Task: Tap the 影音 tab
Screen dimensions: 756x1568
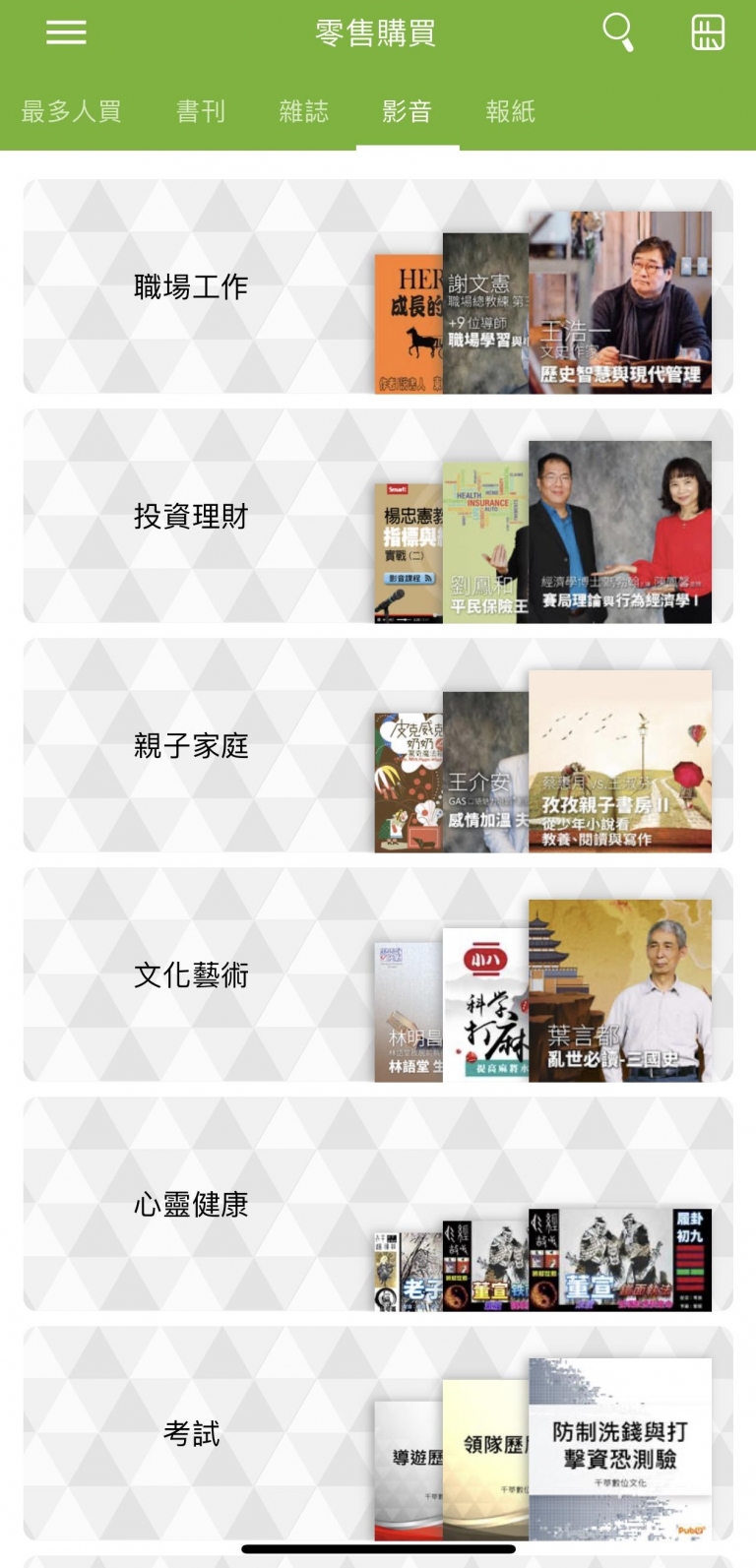Action: click(x=408, y=111)
